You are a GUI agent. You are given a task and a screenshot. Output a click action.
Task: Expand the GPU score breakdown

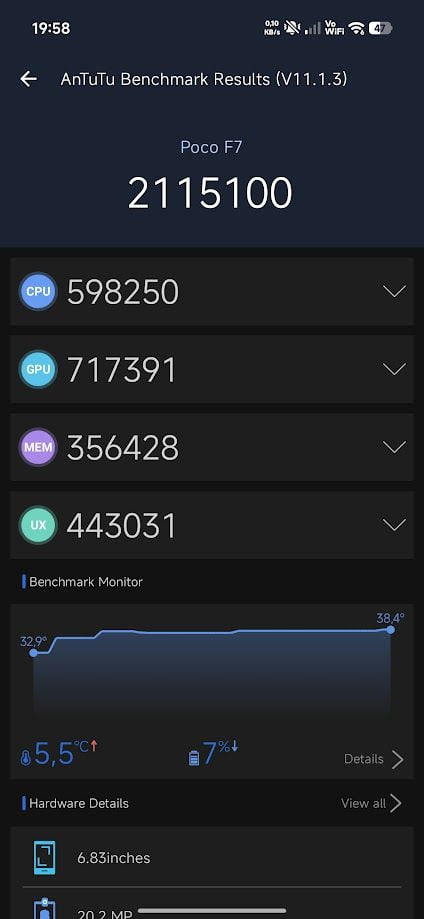pos(394,369)
